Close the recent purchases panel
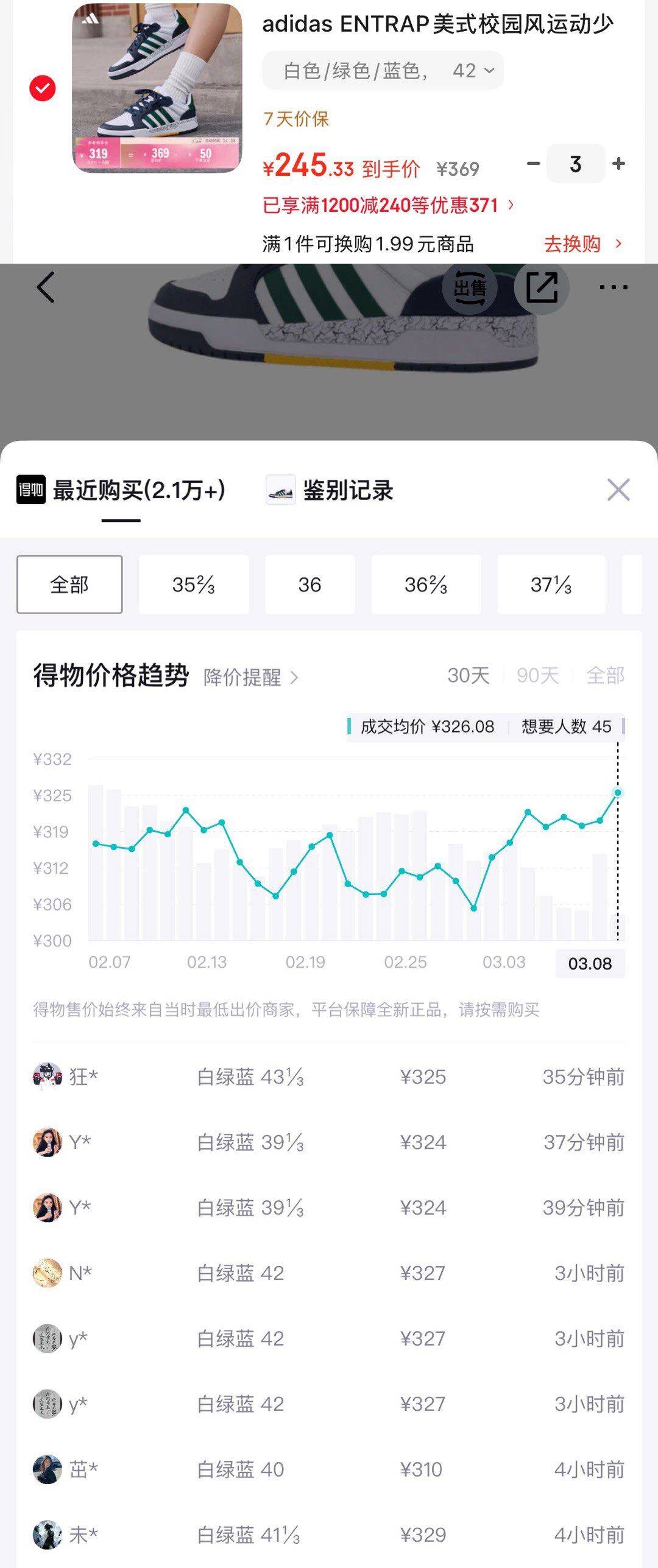Image resolution: width=658 pixels, height=1568 pixels. [618, 490]
